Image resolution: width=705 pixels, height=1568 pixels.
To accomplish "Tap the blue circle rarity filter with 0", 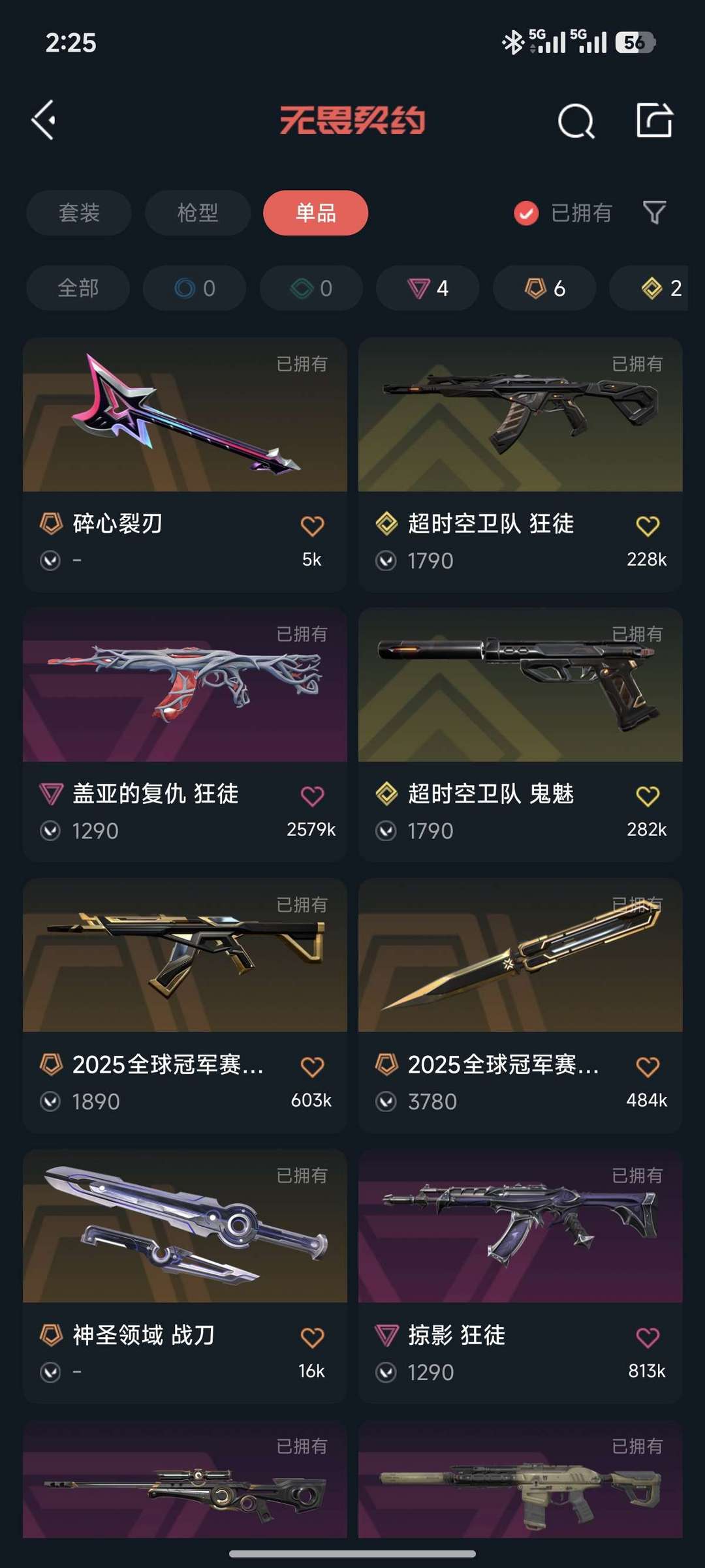I will 194,288.
